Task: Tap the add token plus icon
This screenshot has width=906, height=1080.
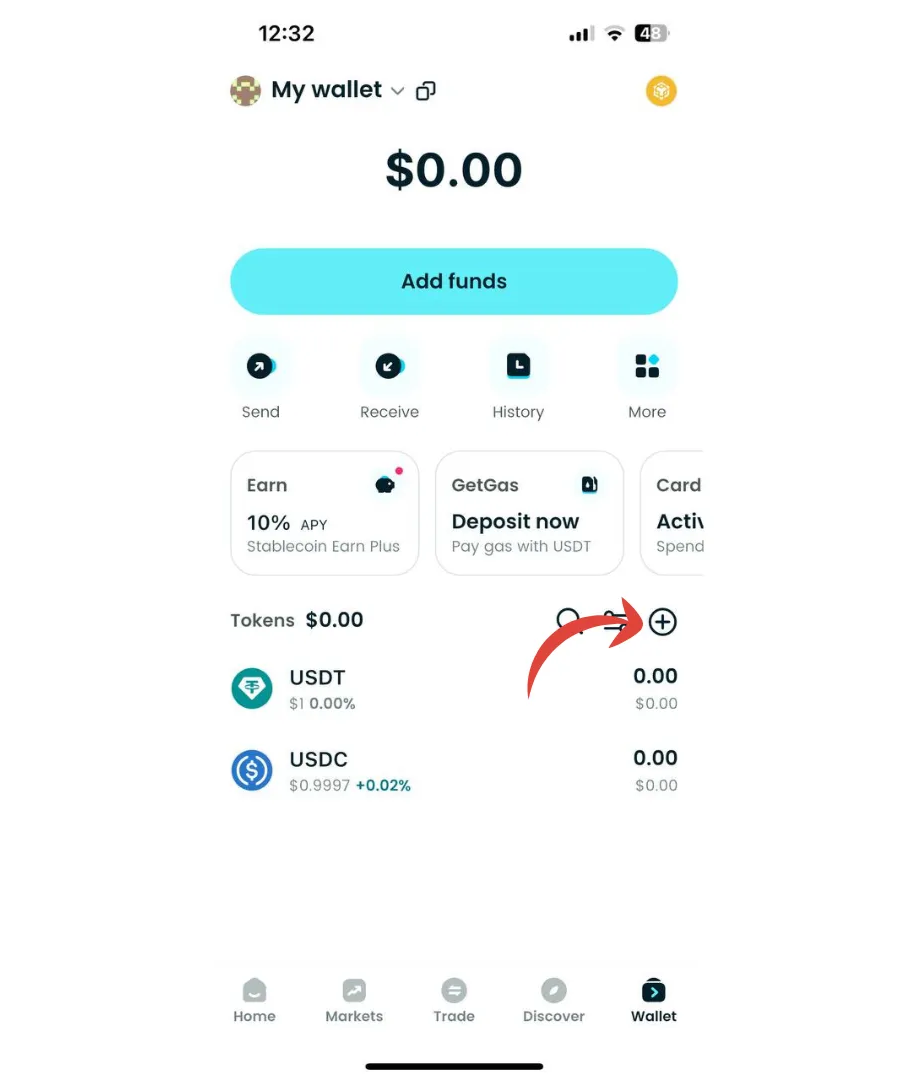Action: [x=662, y=622]
